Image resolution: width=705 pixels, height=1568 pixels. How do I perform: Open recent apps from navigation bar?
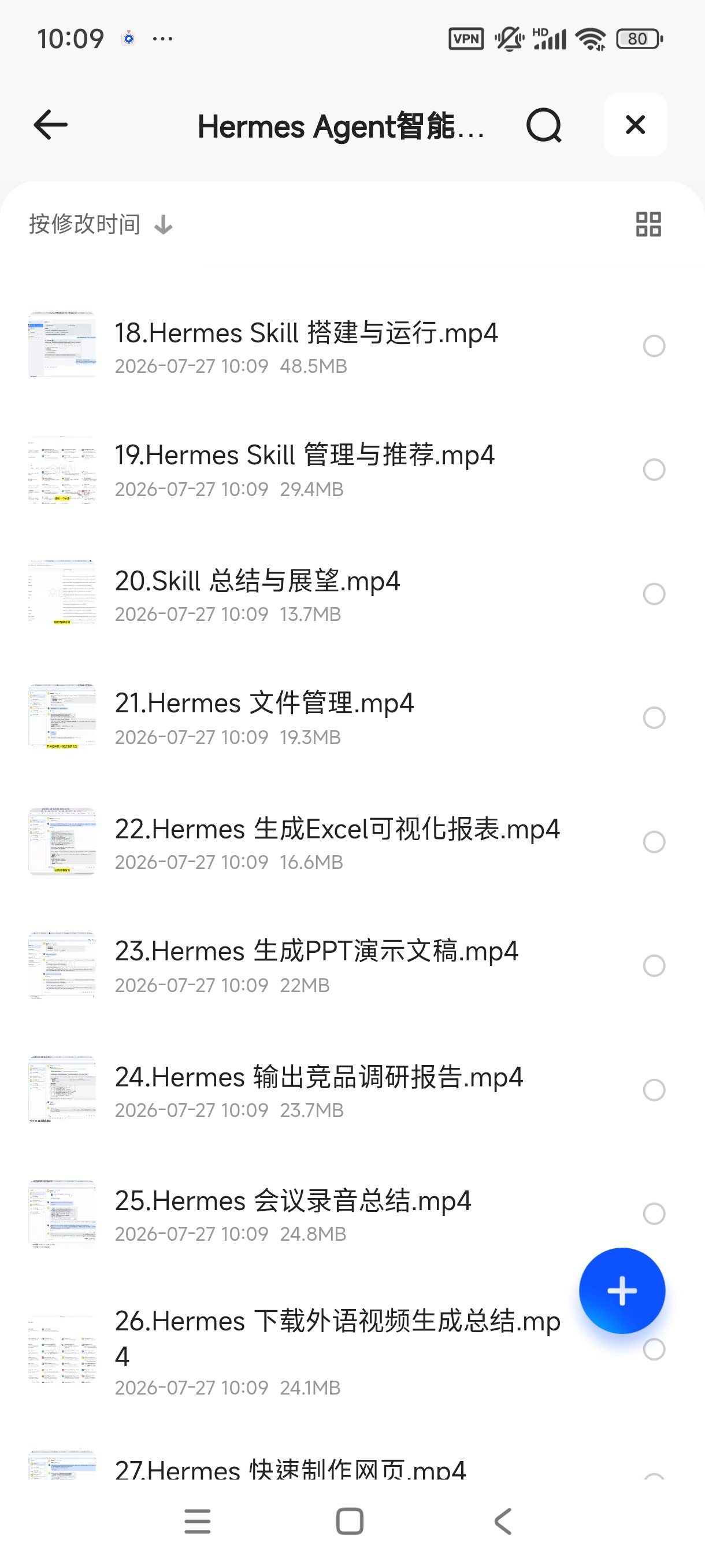[198, 1521]
